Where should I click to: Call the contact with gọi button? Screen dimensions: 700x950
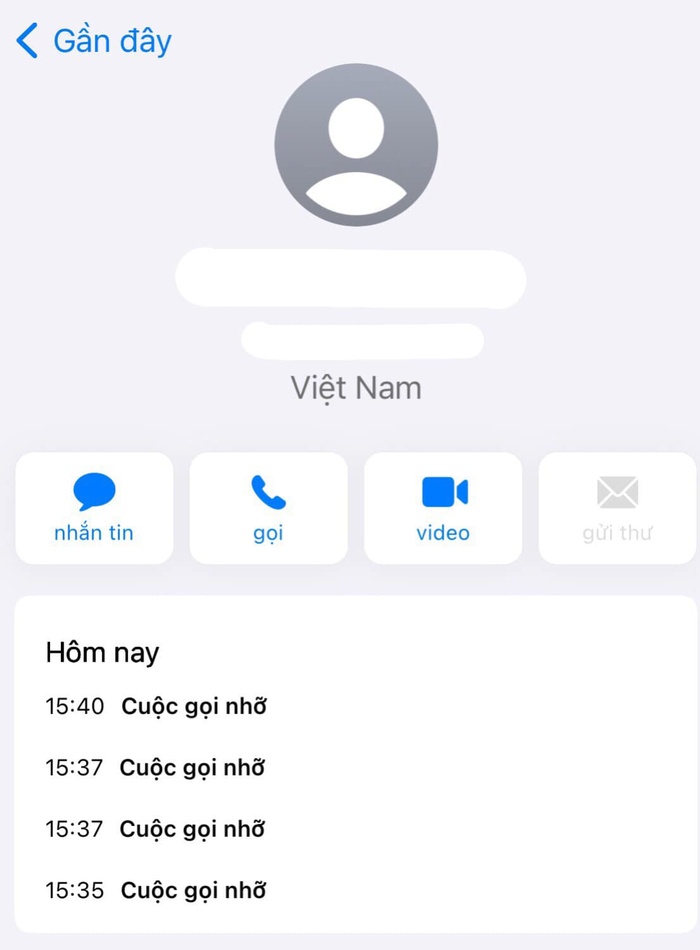pyautogui.click(x=268, y=508)
